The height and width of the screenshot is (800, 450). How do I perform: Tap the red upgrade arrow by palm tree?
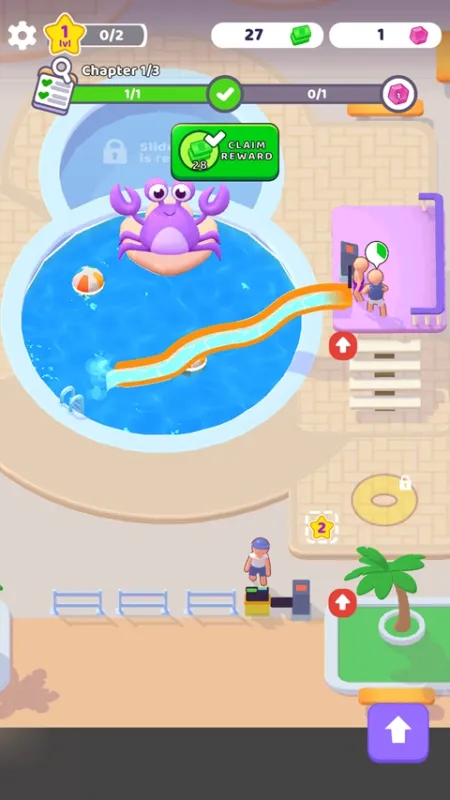click(342, 603)
